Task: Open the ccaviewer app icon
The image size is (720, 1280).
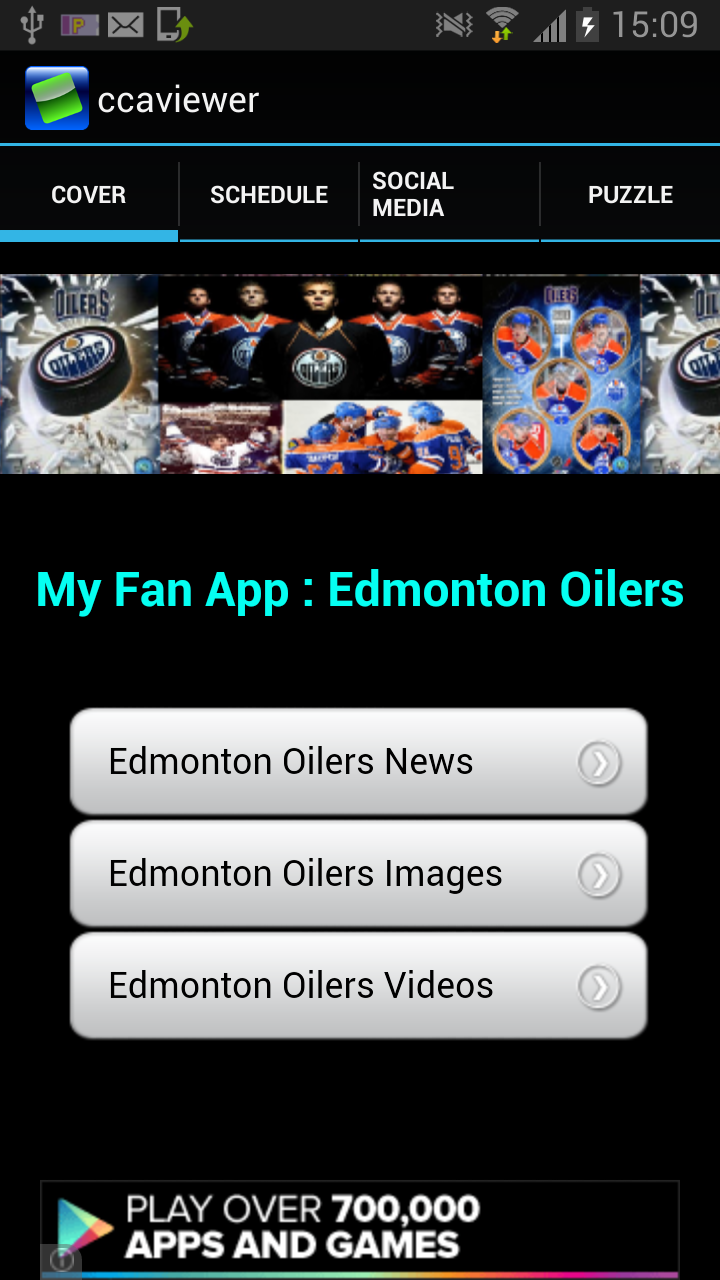Action: 57,97
